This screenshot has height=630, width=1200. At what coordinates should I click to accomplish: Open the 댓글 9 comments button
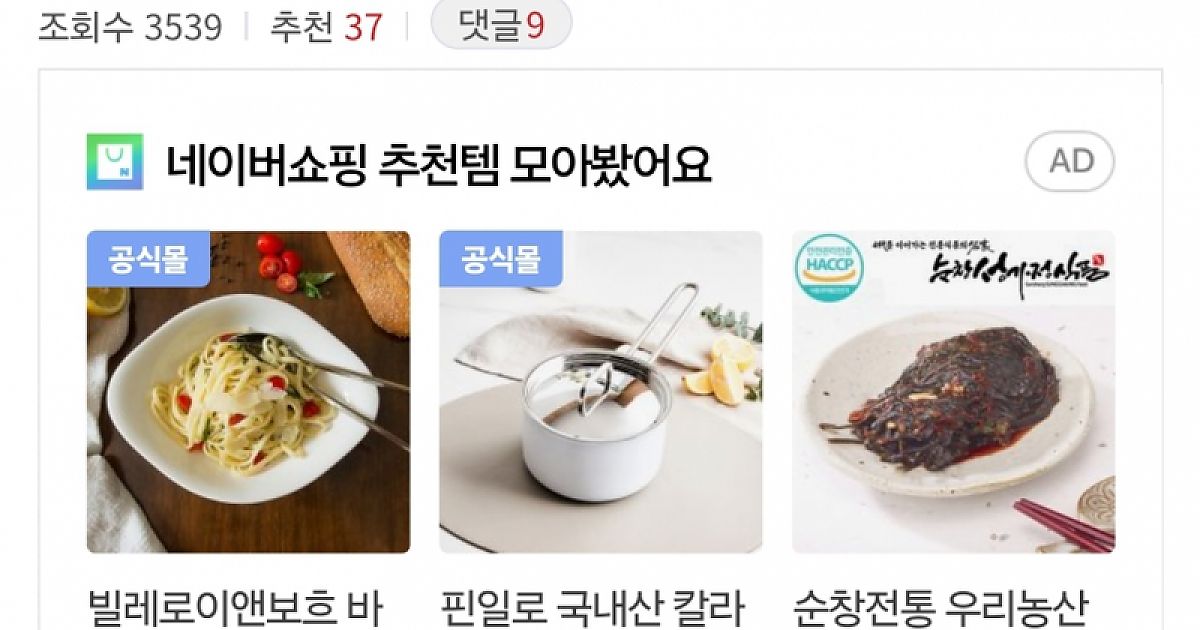(501, 26)
